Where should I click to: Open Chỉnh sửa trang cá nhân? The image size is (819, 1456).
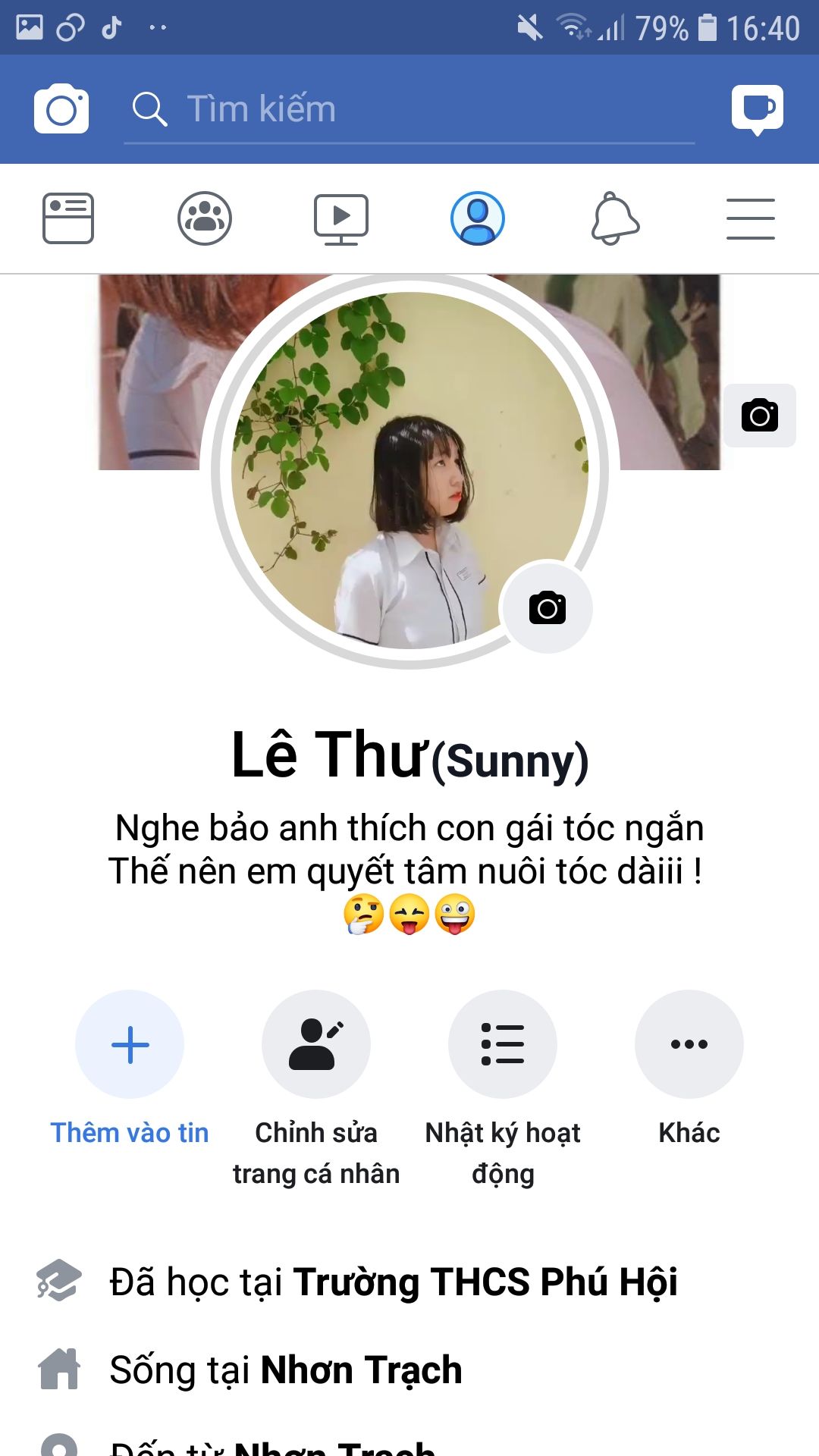(x=316, y=1044)
